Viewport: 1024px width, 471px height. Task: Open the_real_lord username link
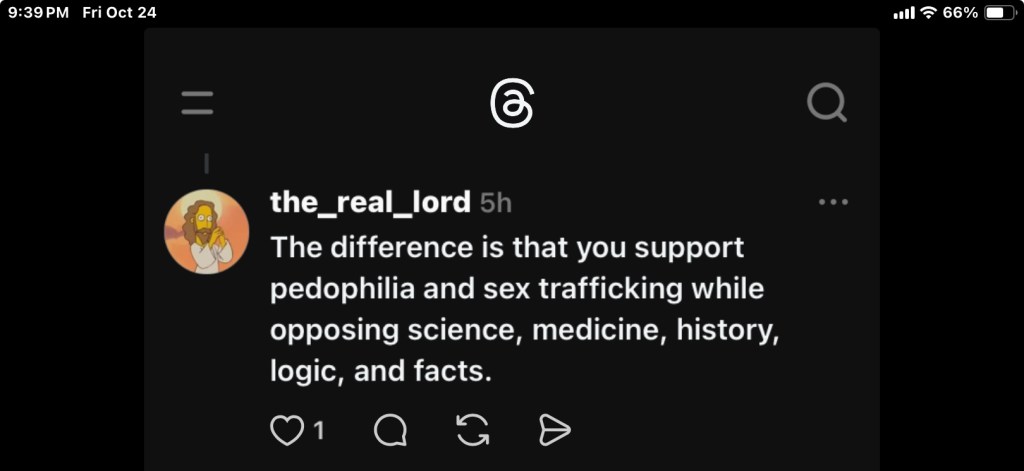pyautogui.click(x=370, y=203)
